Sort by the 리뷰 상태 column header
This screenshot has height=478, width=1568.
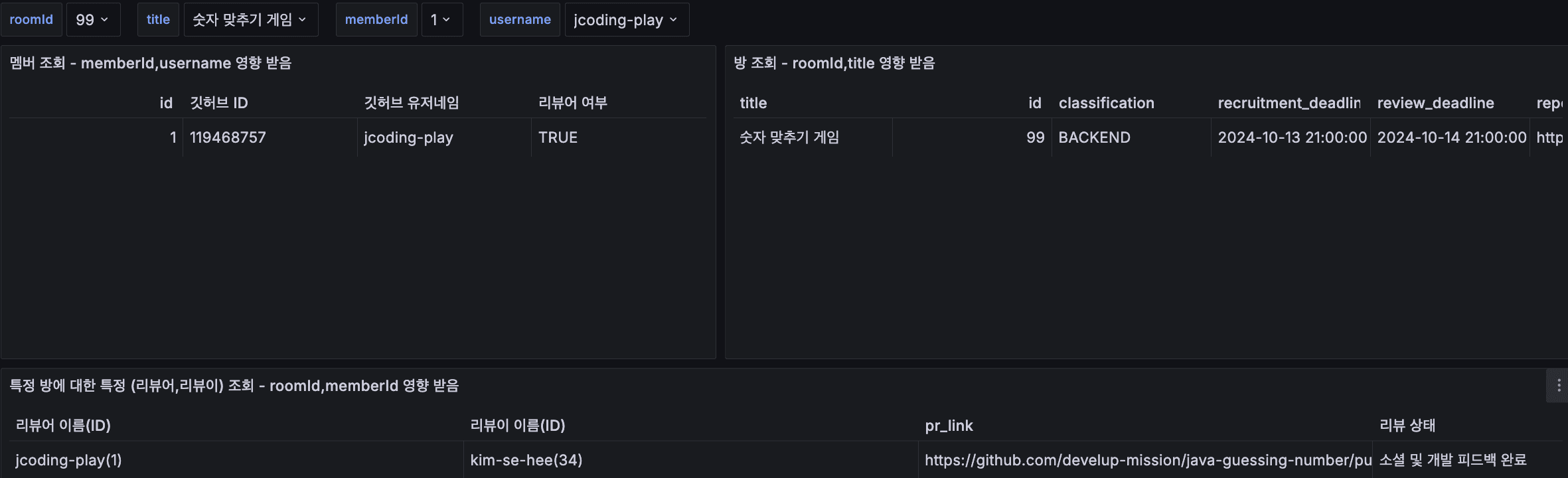(x=1407, y=426)
